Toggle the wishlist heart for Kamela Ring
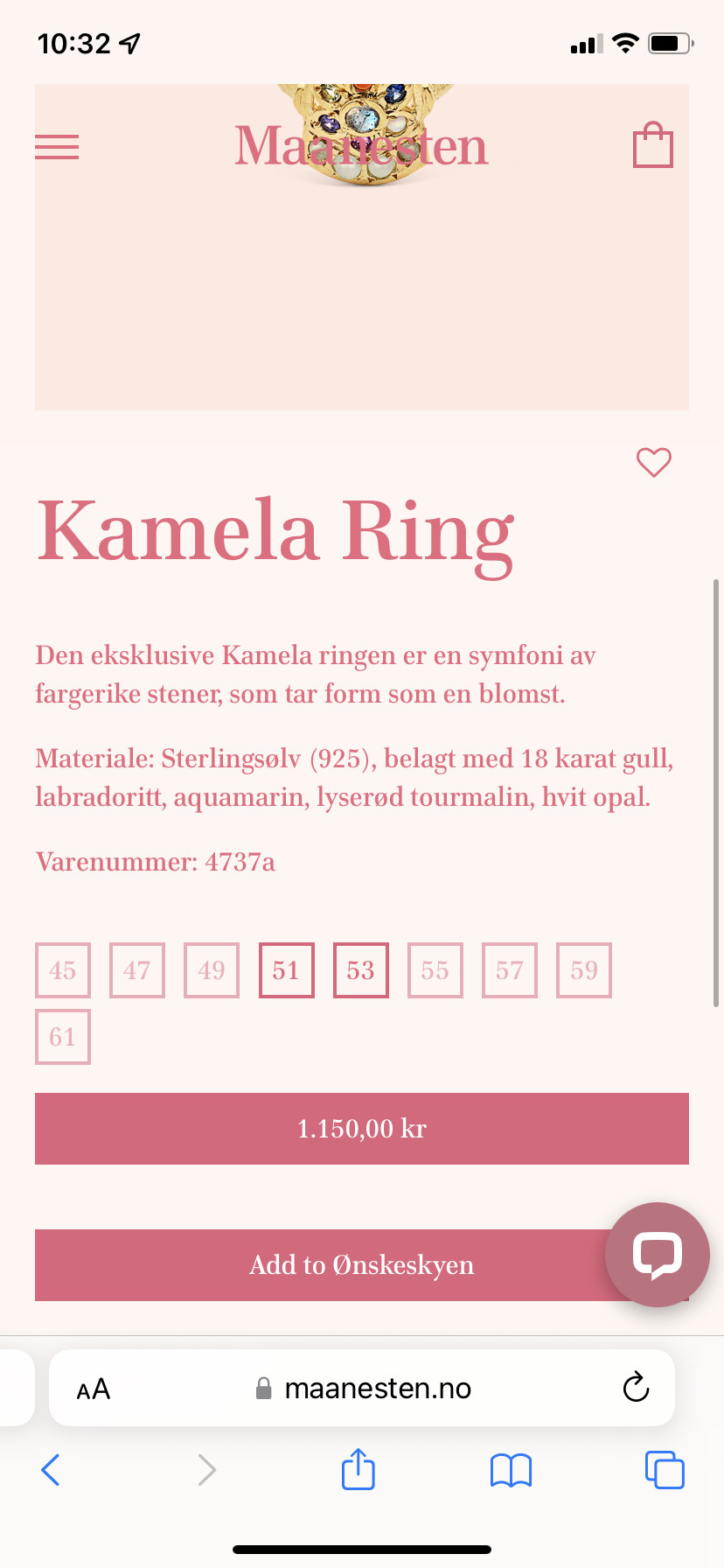Screen dimensions: 724x1568 click(x=653, y=463)
